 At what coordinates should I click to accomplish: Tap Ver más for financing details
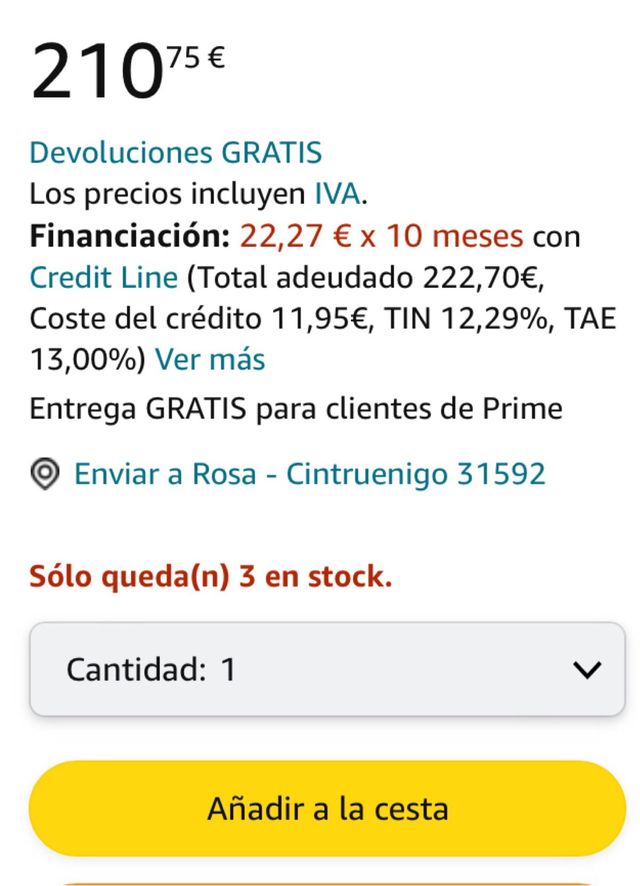(x=210, y=359)
